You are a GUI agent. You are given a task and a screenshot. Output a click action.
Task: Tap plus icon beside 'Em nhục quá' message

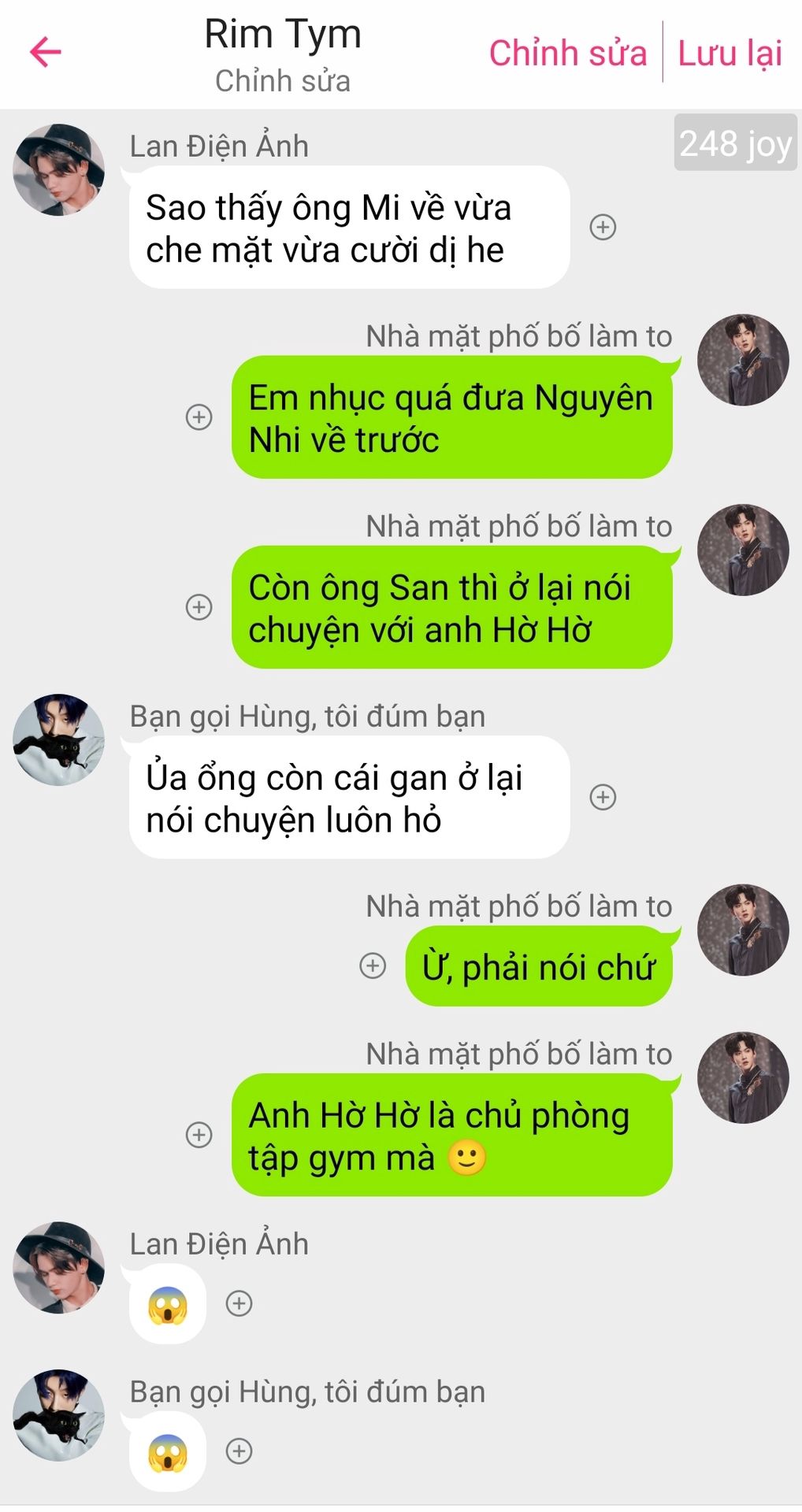point(199,417)
